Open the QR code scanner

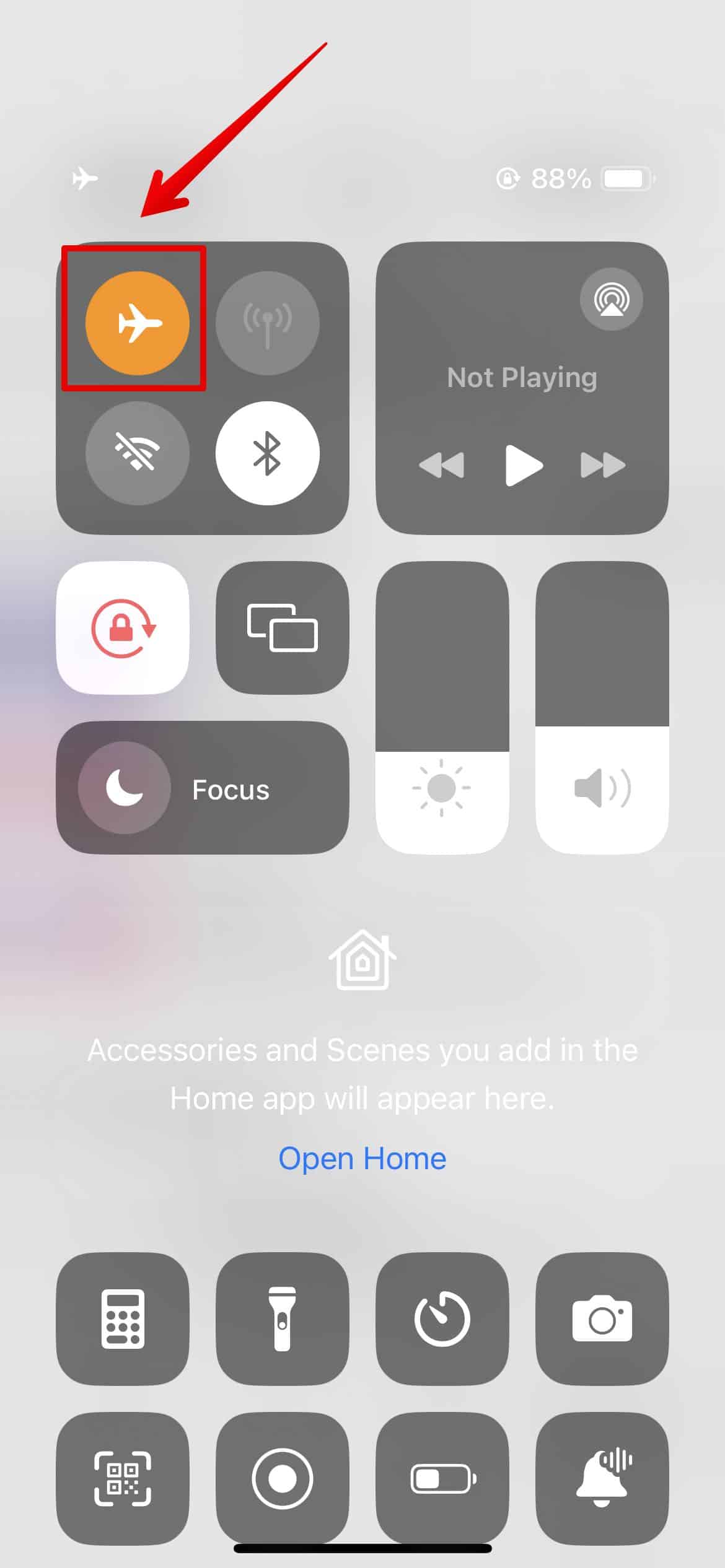123,1479
